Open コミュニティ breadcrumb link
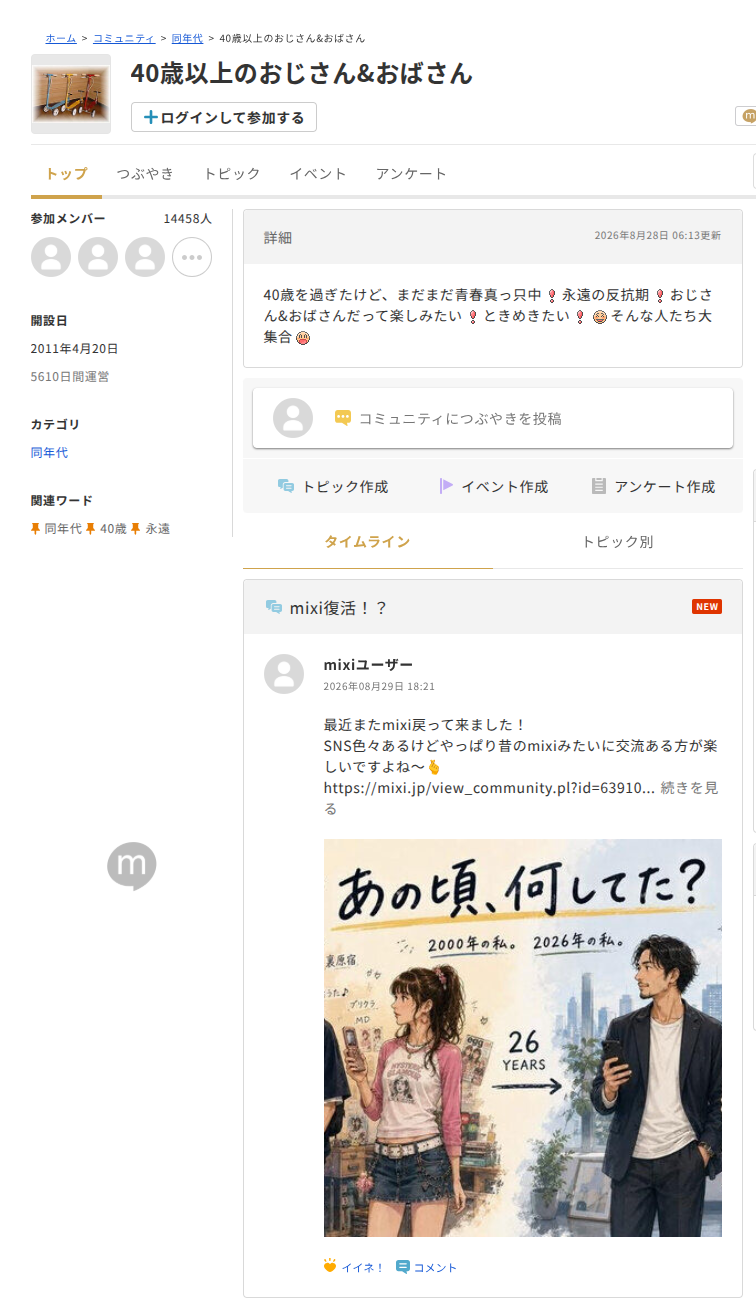The image size is (756, 1303). [124, 38]
